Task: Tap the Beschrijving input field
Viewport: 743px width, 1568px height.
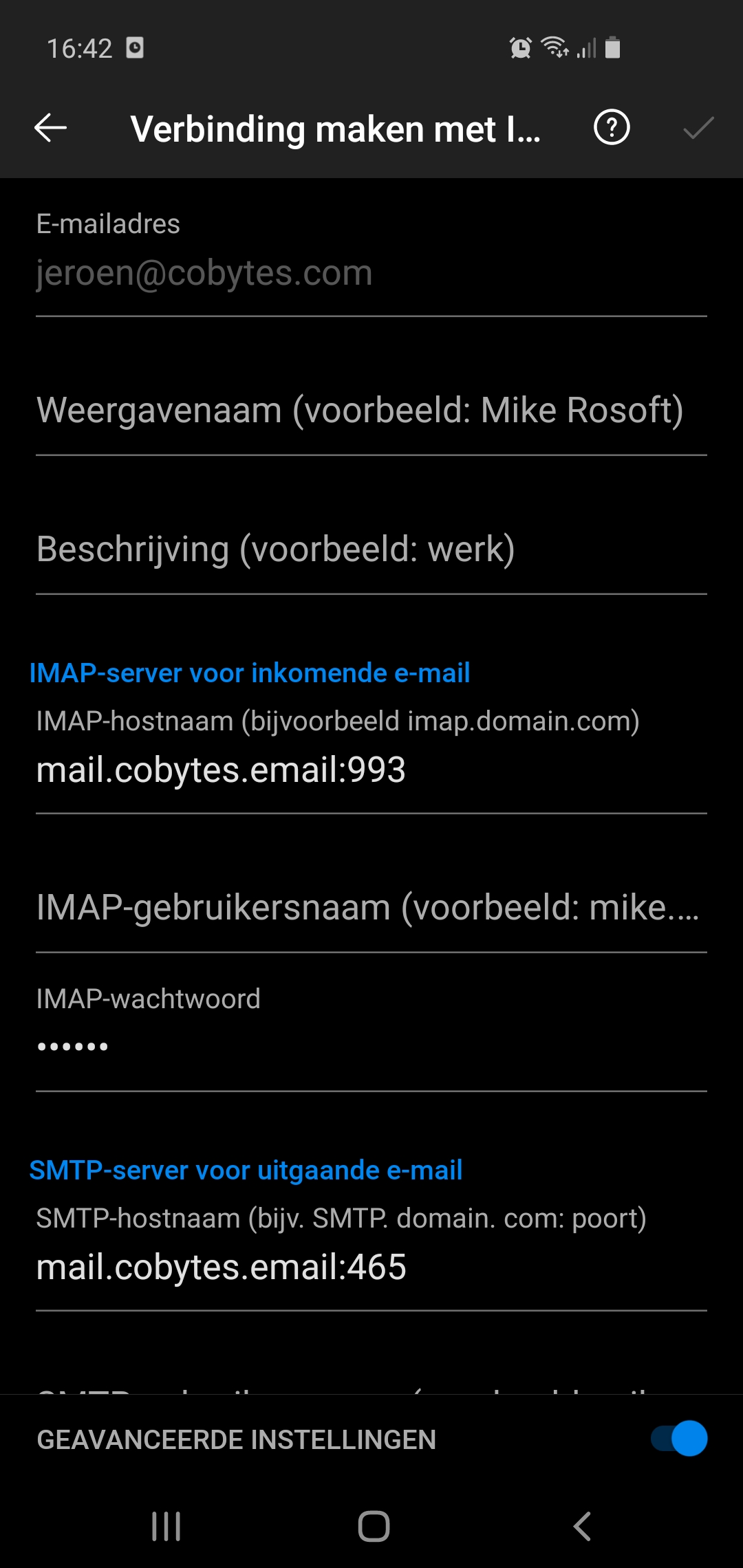Action: point(275,548)
